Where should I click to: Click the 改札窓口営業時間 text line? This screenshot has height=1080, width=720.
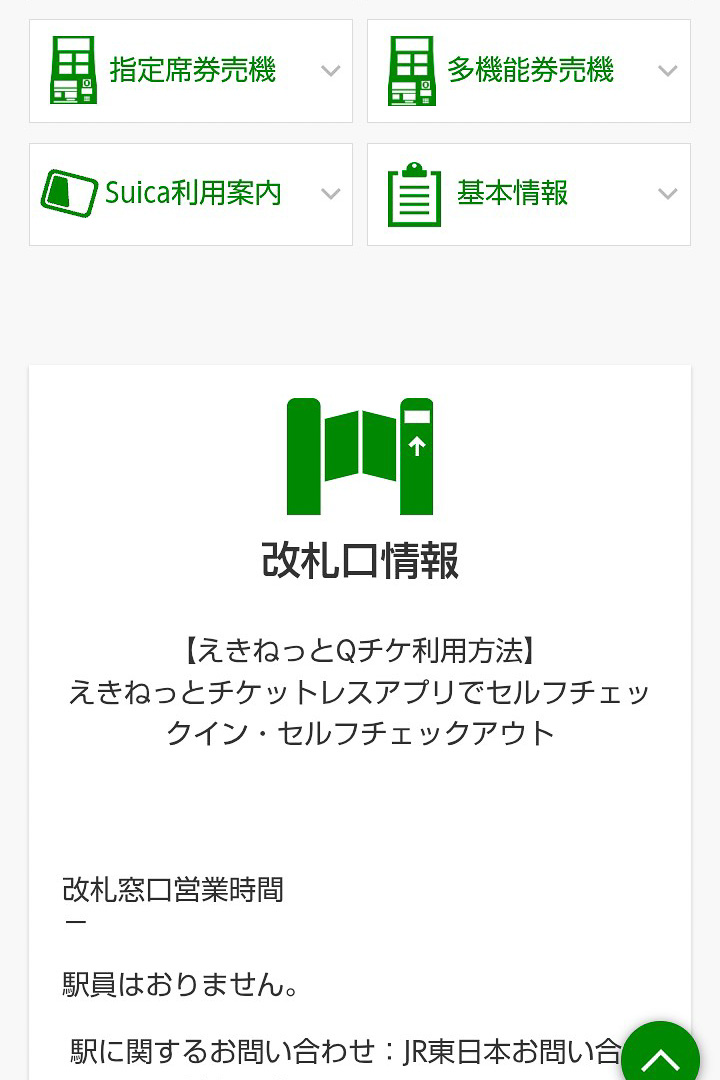tap(172, 890)
